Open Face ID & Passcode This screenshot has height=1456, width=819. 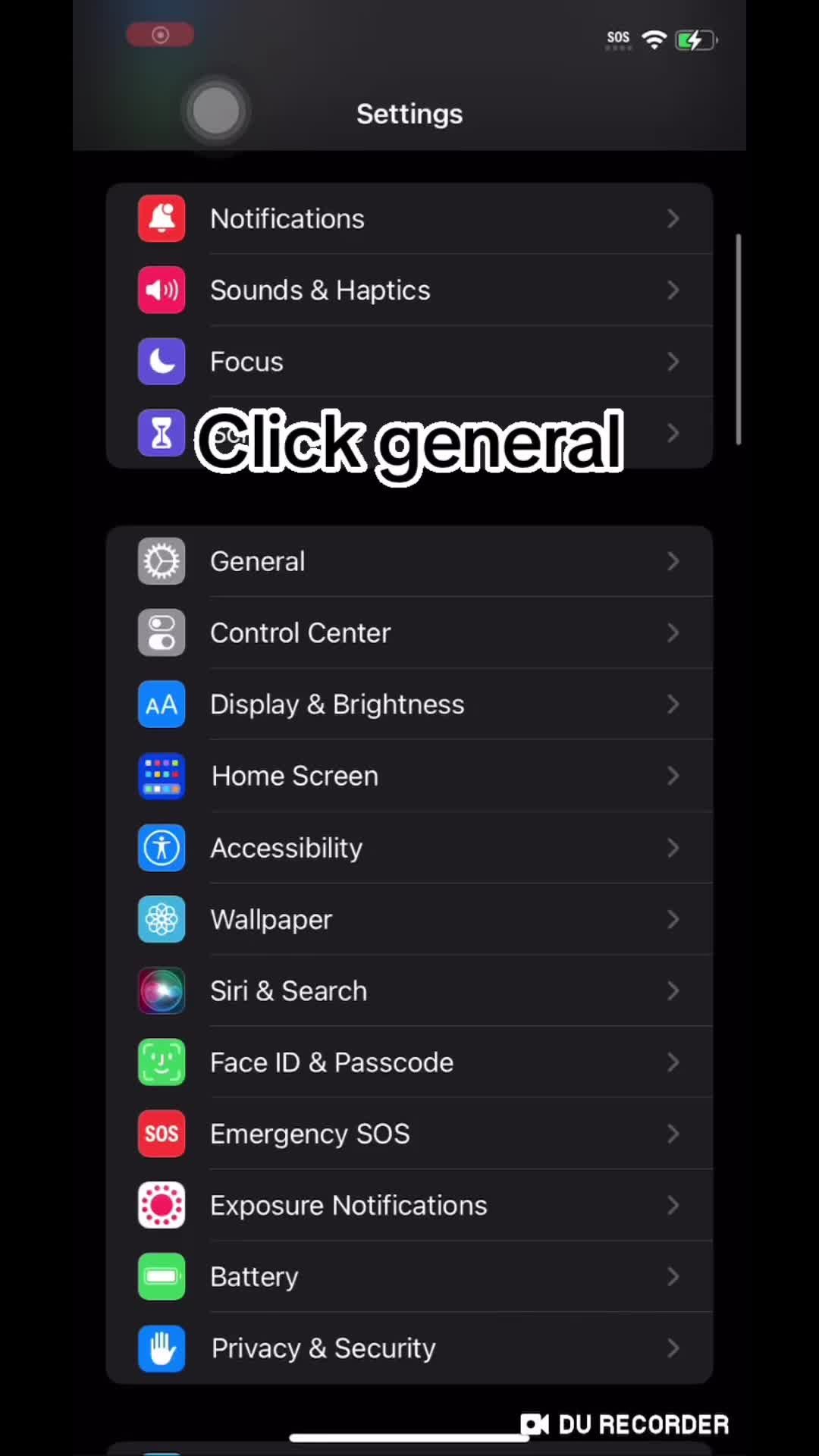(409, 1062)
